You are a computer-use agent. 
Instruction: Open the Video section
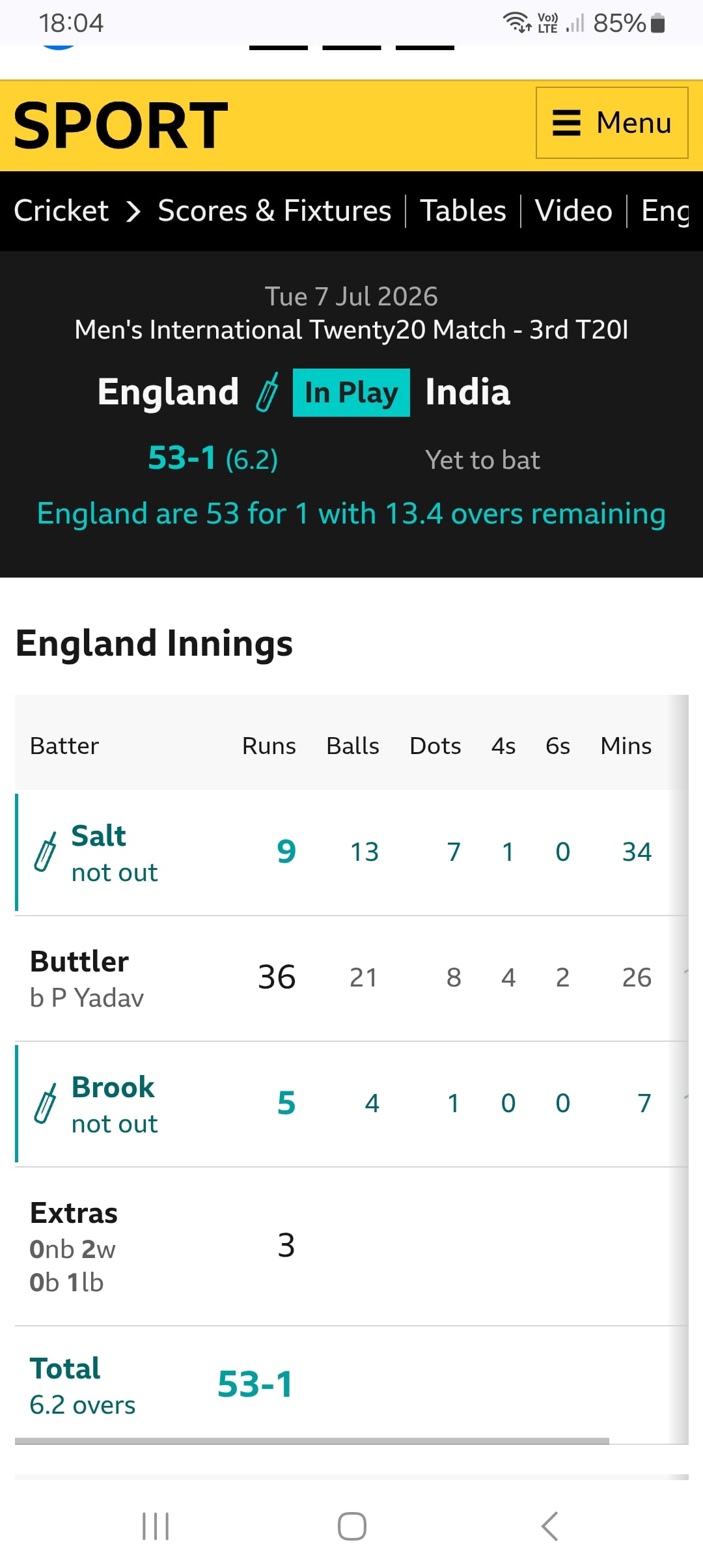573,211
